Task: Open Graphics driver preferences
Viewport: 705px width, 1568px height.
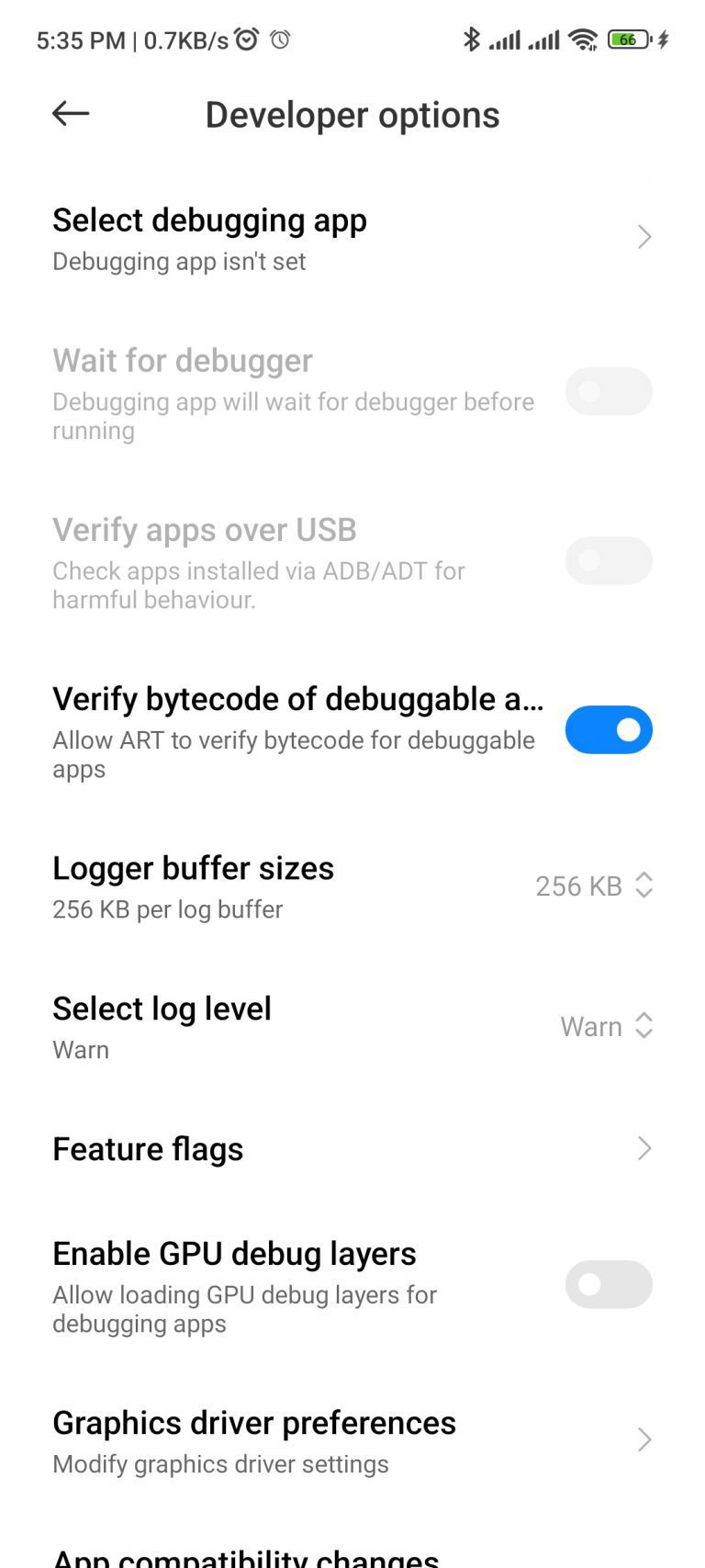Action: pyautogui.click(x=352, y=1439)
